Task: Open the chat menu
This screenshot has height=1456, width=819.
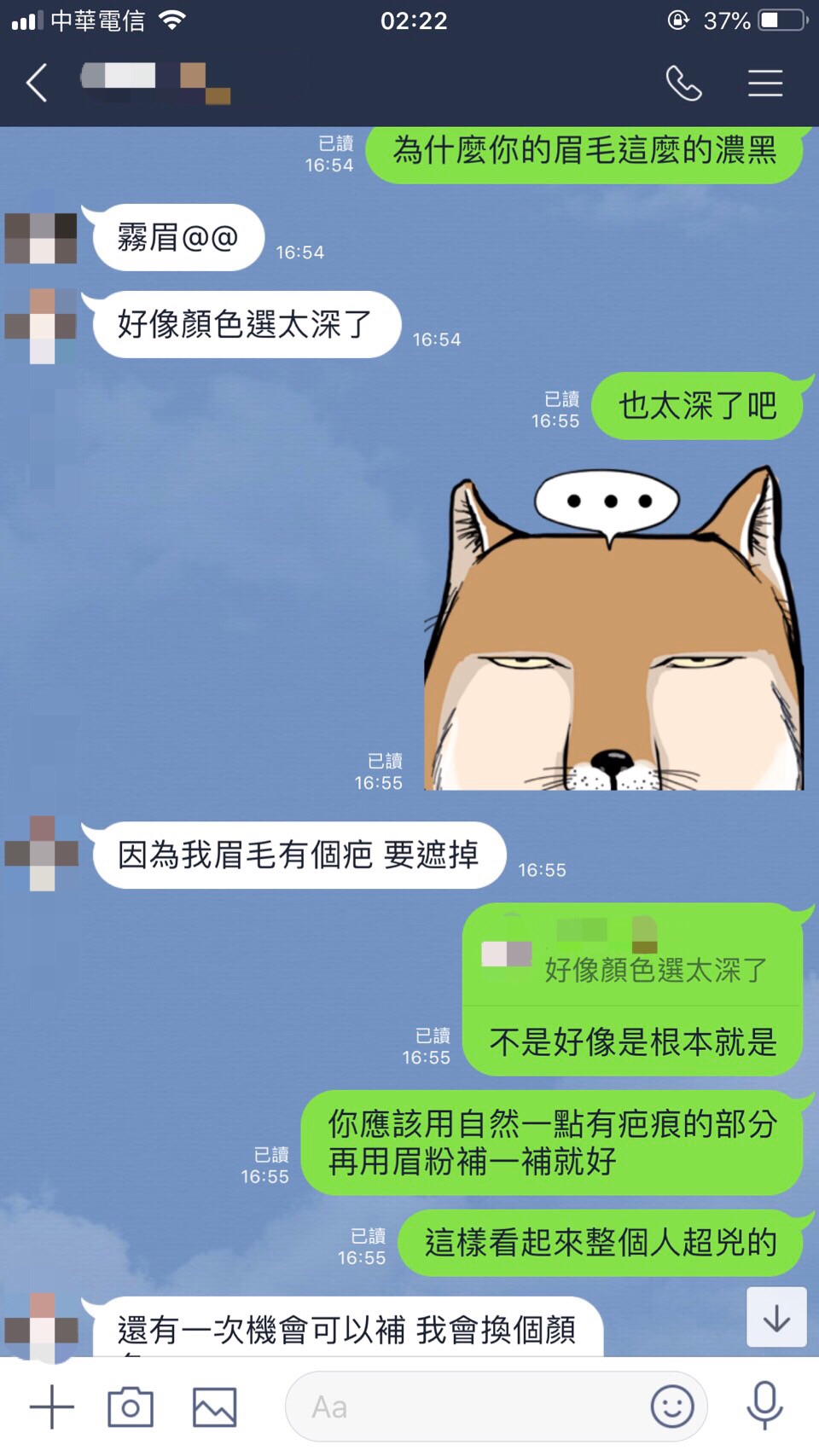Action: click(x=765, y=83)
